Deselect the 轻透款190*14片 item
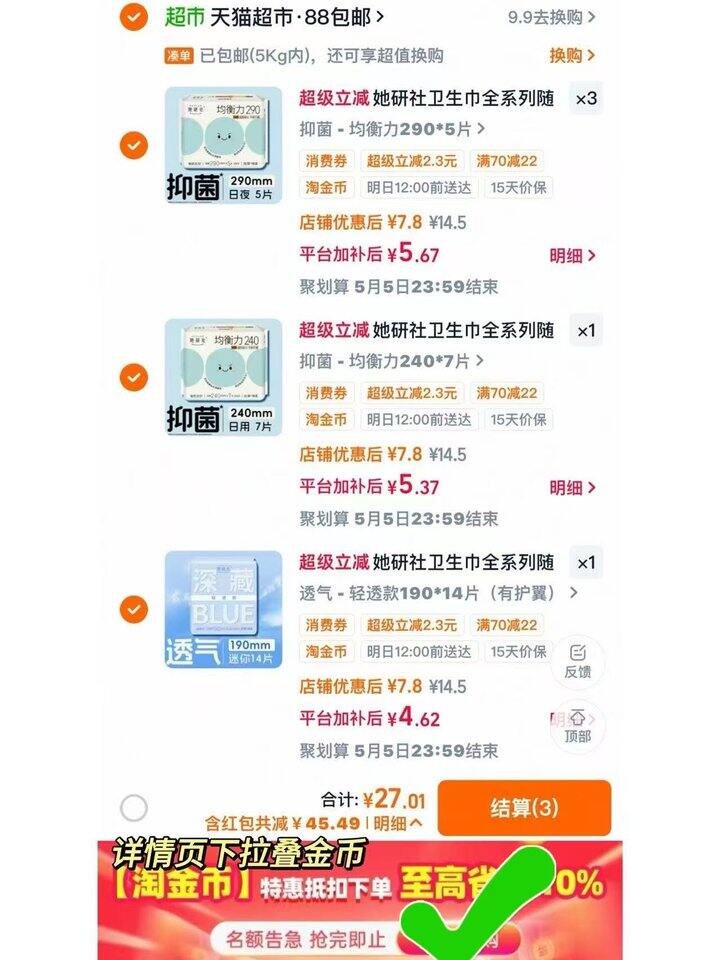The image size is (720, 960). tap(133, 609)
